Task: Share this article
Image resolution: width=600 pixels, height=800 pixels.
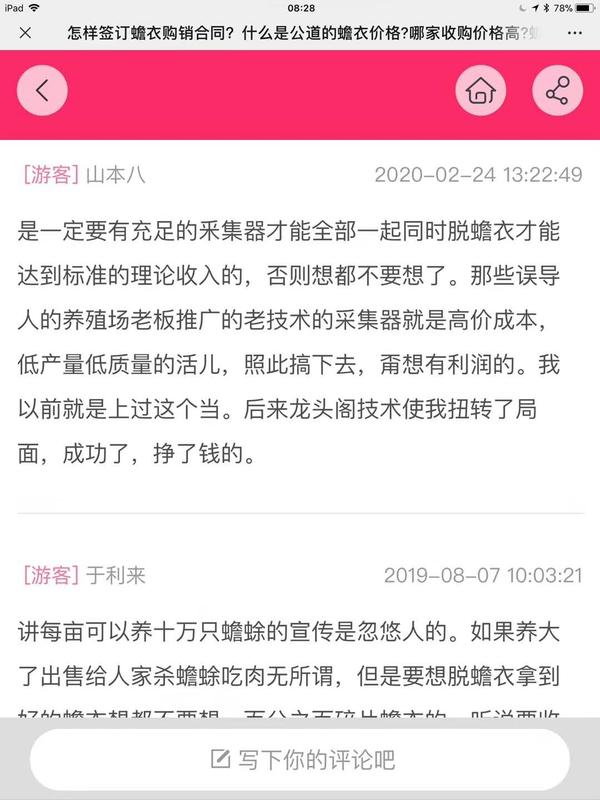Action: pos(557,92)
